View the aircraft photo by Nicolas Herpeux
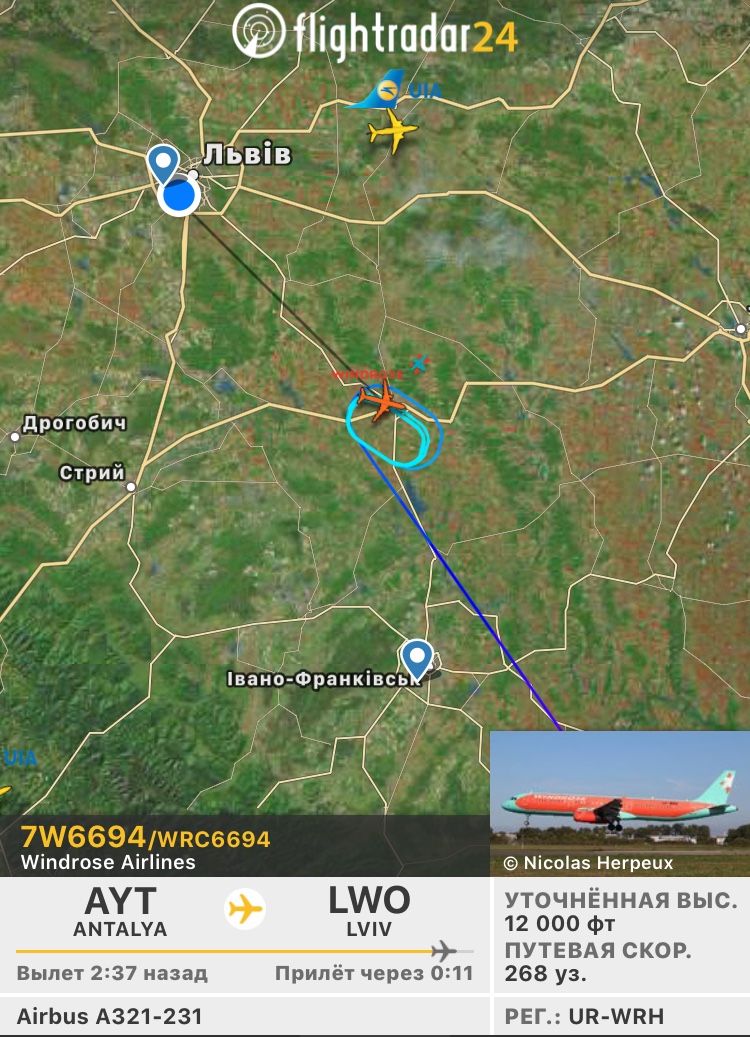This screenshot has width=750, height=1037. [x=619, y=801]
